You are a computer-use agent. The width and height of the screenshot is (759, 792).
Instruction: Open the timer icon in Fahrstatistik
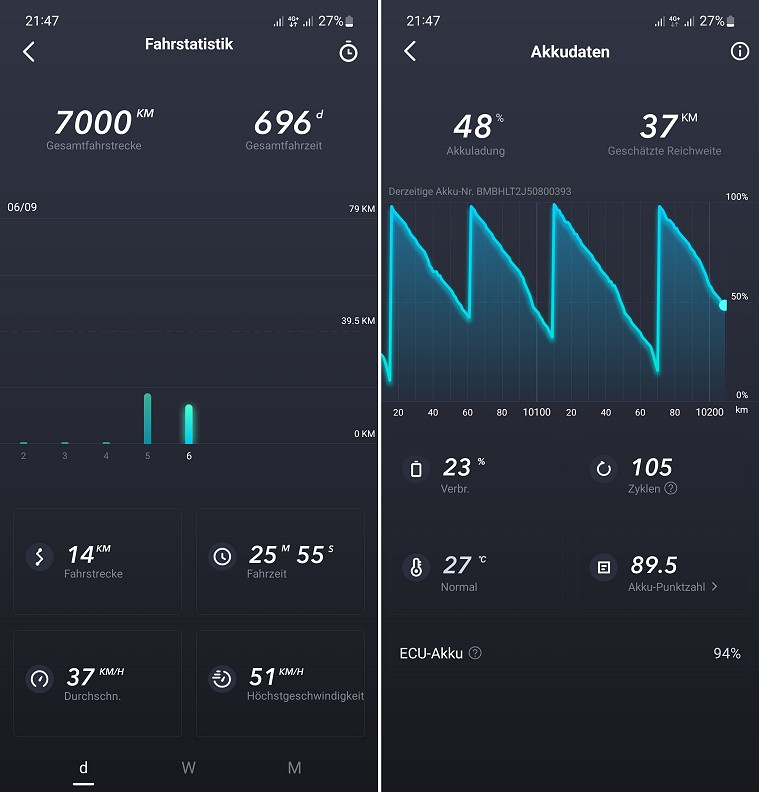pyautogui.click(x=348, y=52)
